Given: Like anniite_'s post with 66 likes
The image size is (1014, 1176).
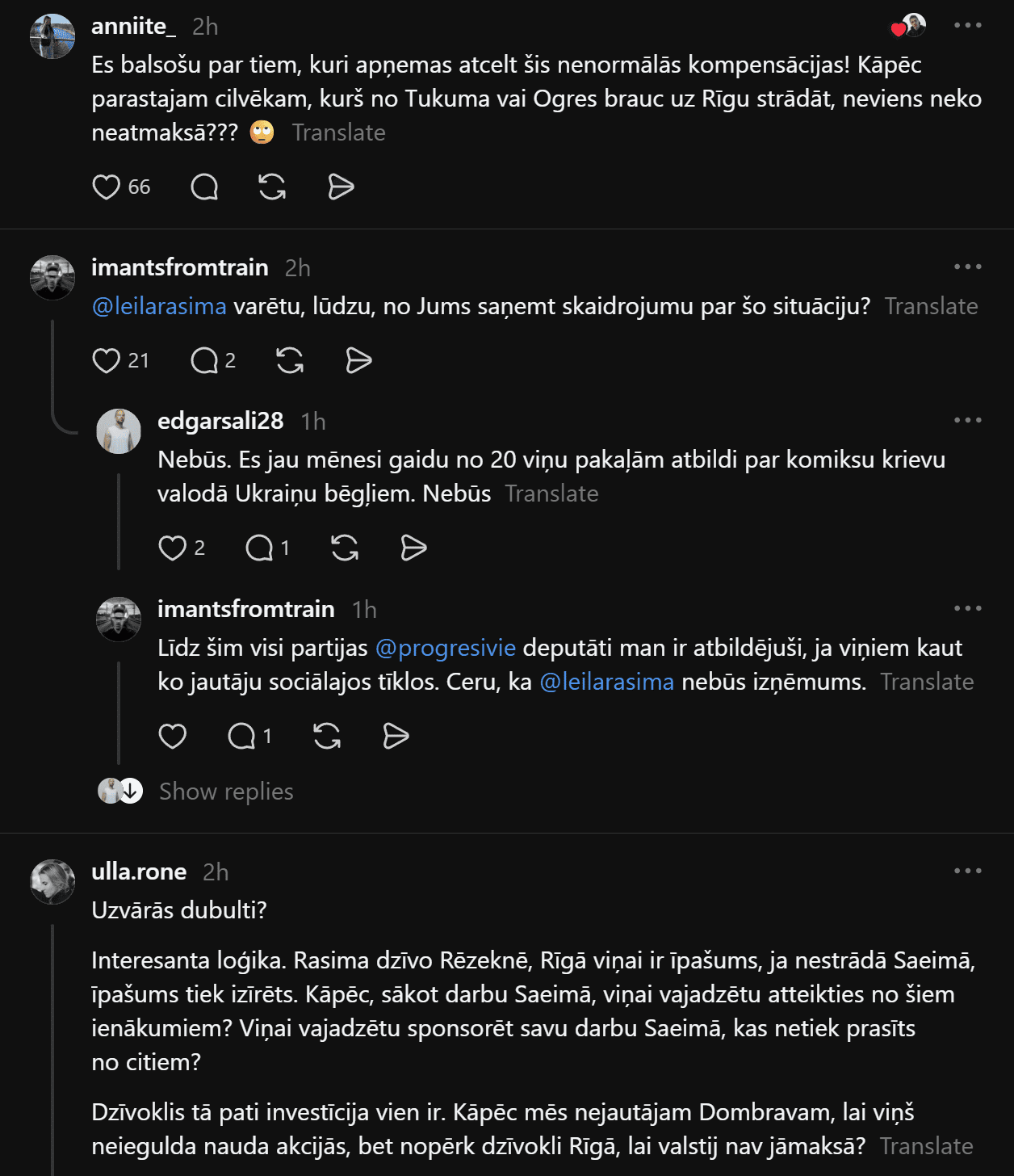Looking at the screenshot, I should tap(106, 187).
